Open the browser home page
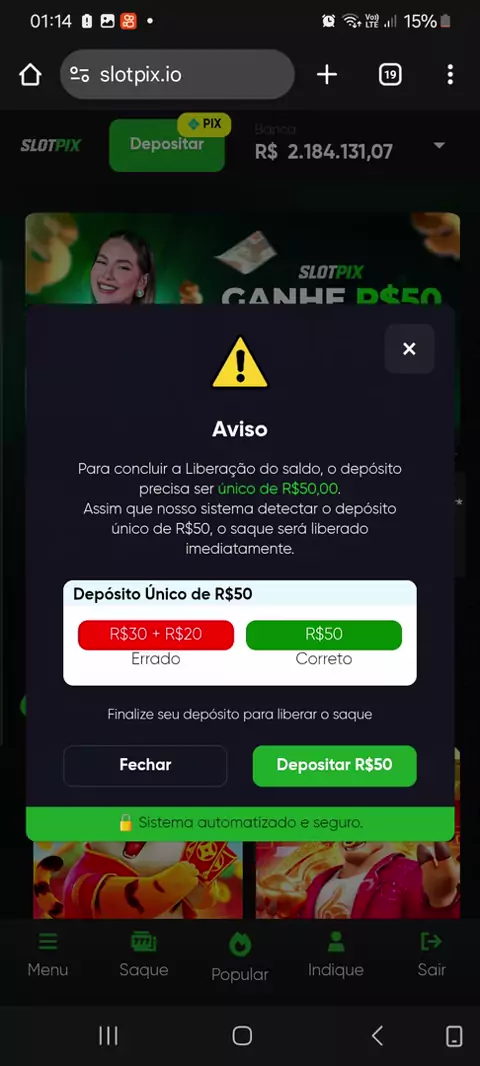Viewport: 480px width, 1066px height. click(x=31, y=75)
